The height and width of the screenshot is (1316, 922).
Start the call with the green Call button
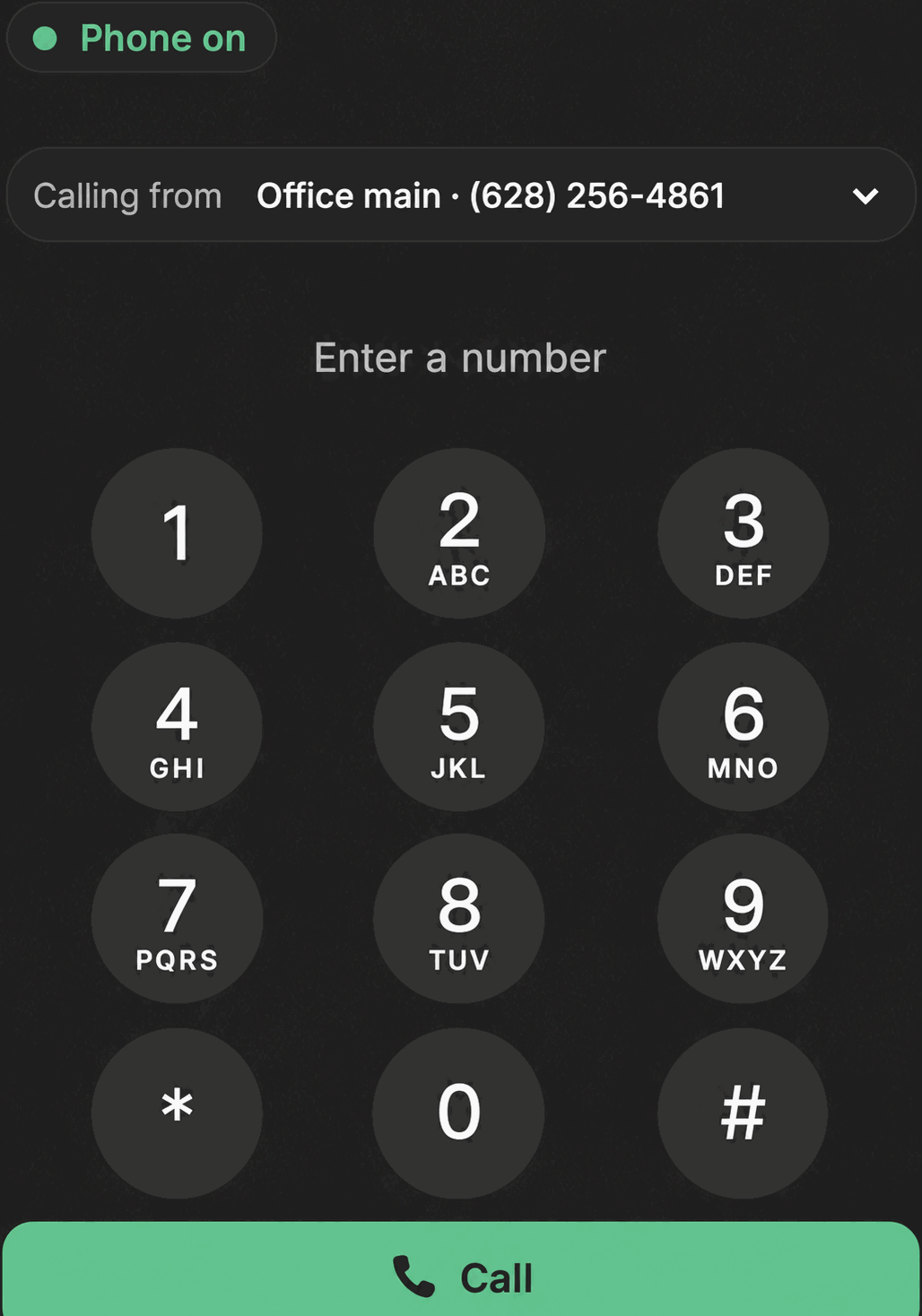coord(461,1270)
